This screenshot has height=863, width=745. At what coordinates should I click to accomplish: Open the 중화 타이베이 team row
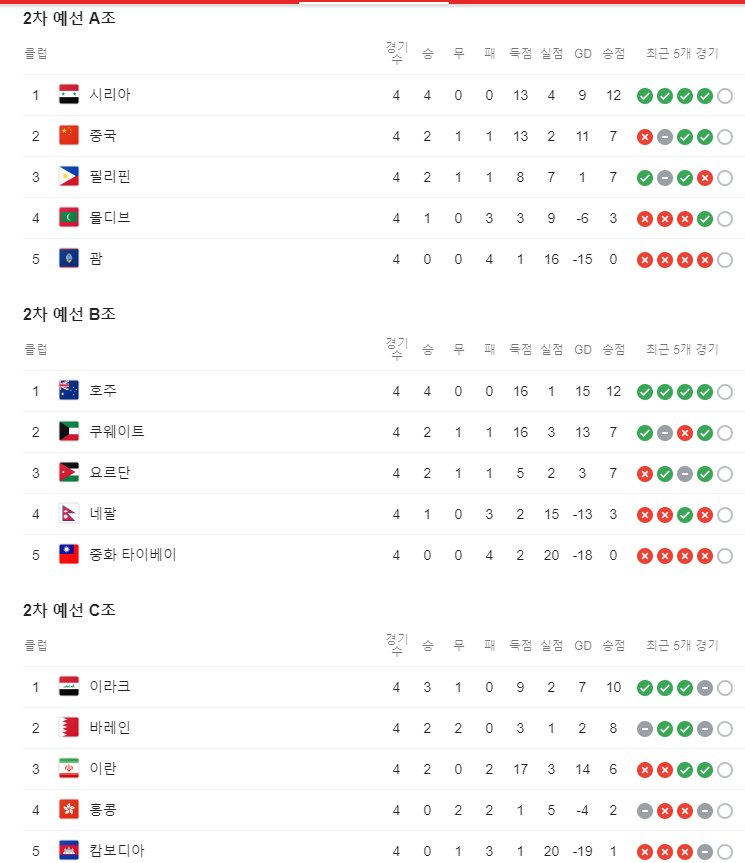pyautogui.click(x=132, y=555)
